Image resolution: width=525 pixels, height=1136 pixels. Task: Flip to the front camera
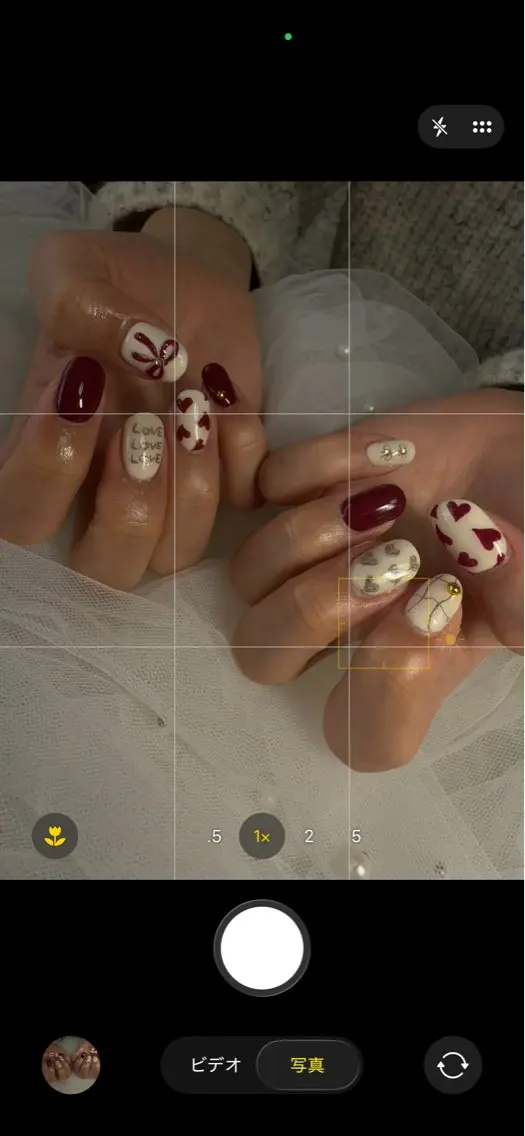tap(453, 1065)
